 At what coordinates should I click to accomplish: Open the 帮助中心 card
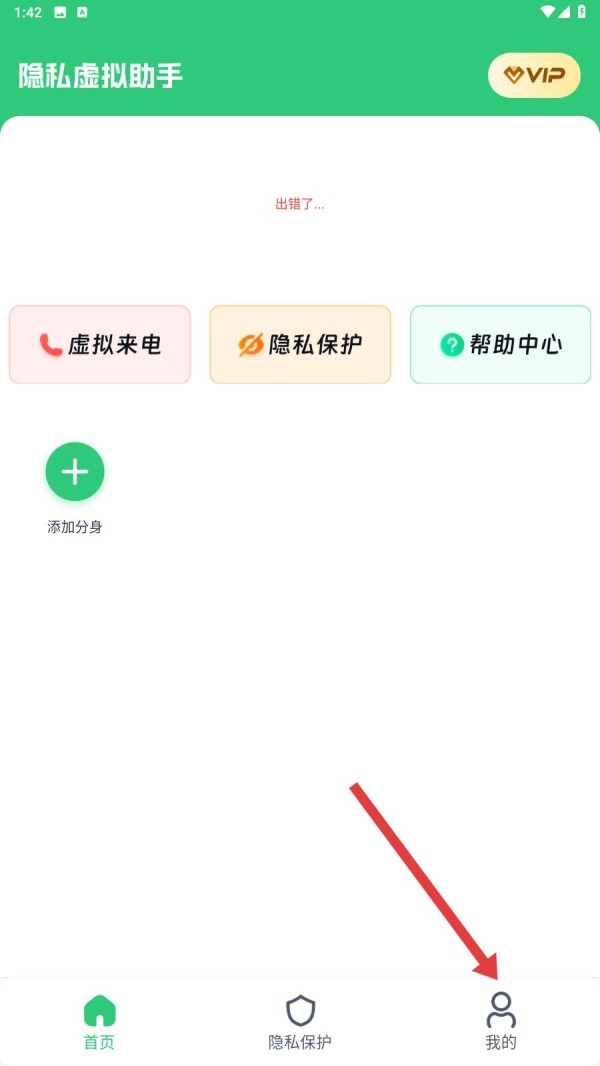[x=500, y=345]
